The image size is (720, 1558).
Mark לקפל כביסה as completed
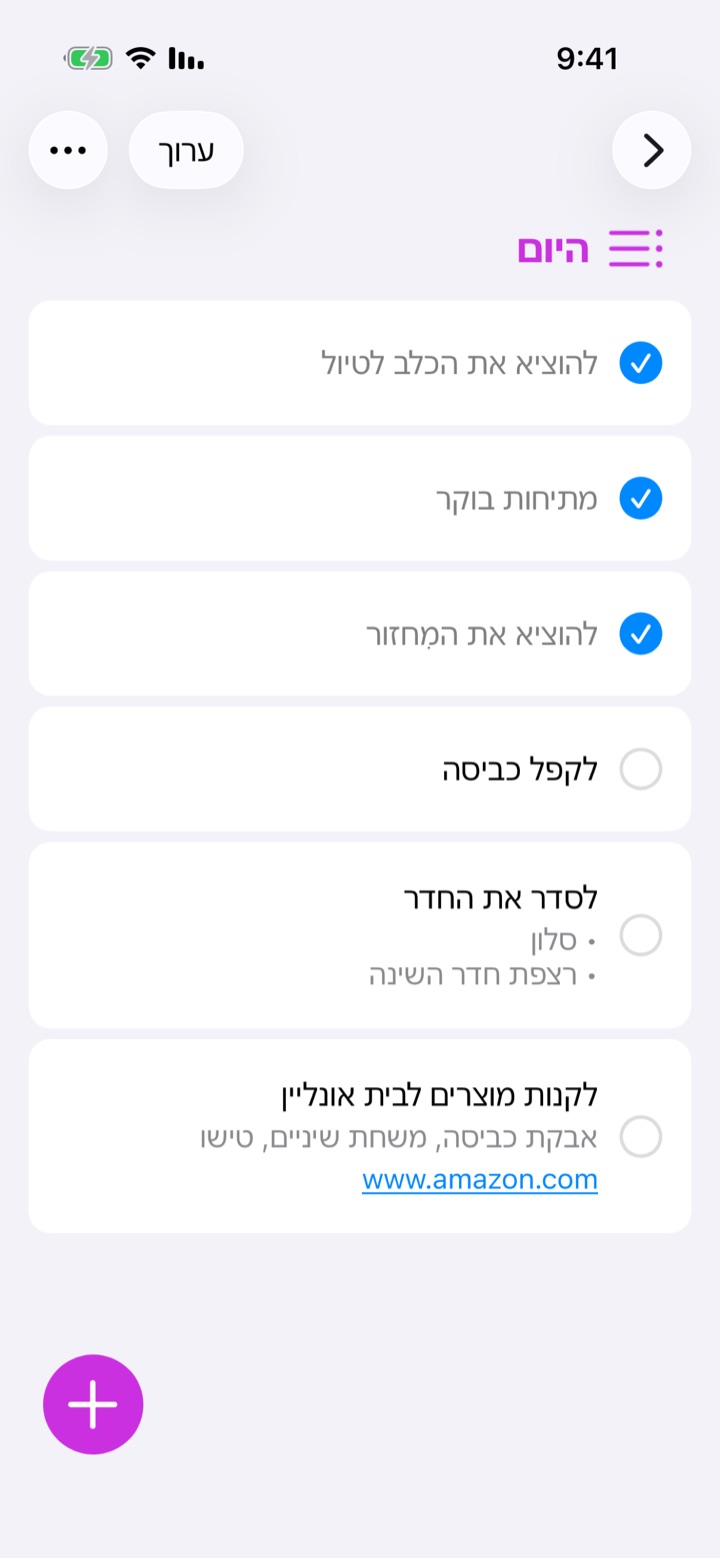[641, 770]
